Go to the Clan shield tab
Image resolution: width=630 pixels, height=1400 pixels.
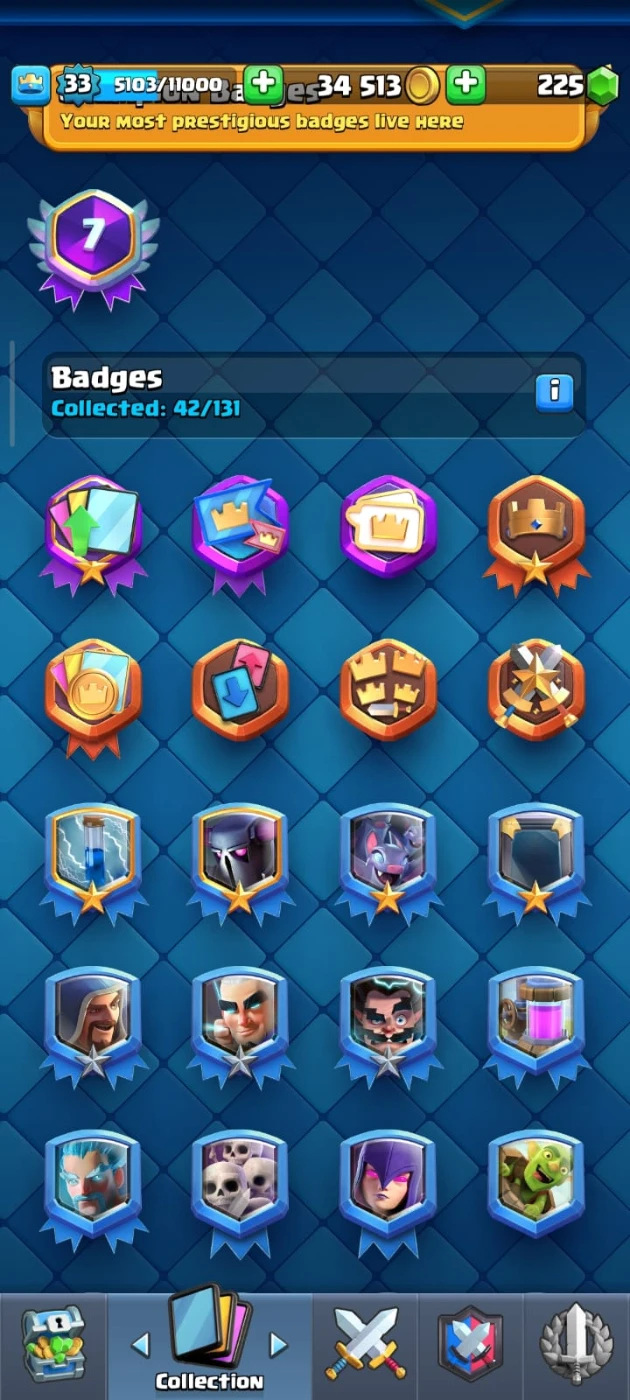[x=470, y=1345]
